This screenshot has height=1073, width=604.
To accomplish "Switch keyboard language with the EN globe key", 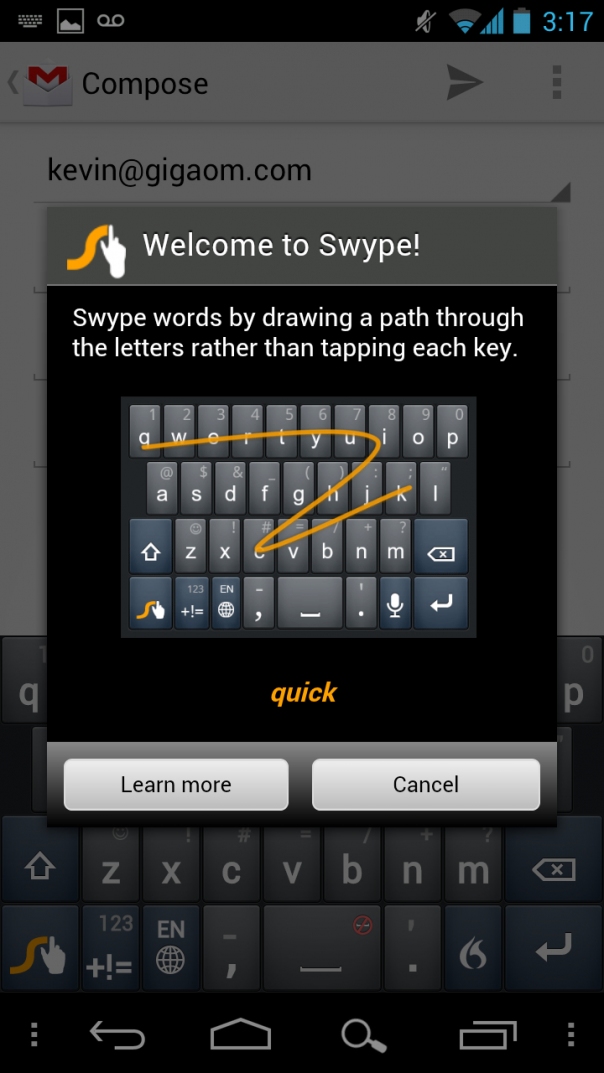I will coord(171,944).
